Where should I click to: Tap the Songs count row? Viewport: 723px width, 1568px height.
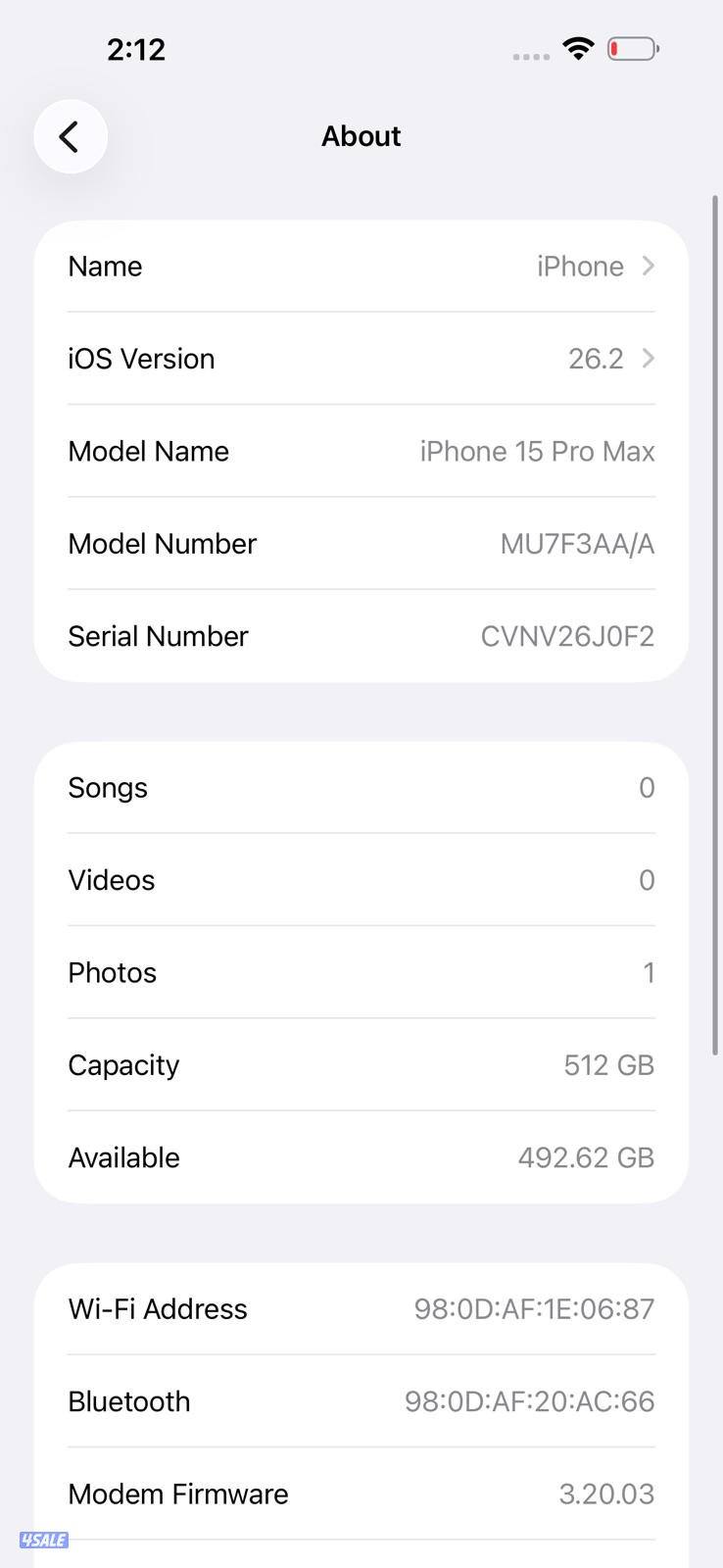coord(361,787)
